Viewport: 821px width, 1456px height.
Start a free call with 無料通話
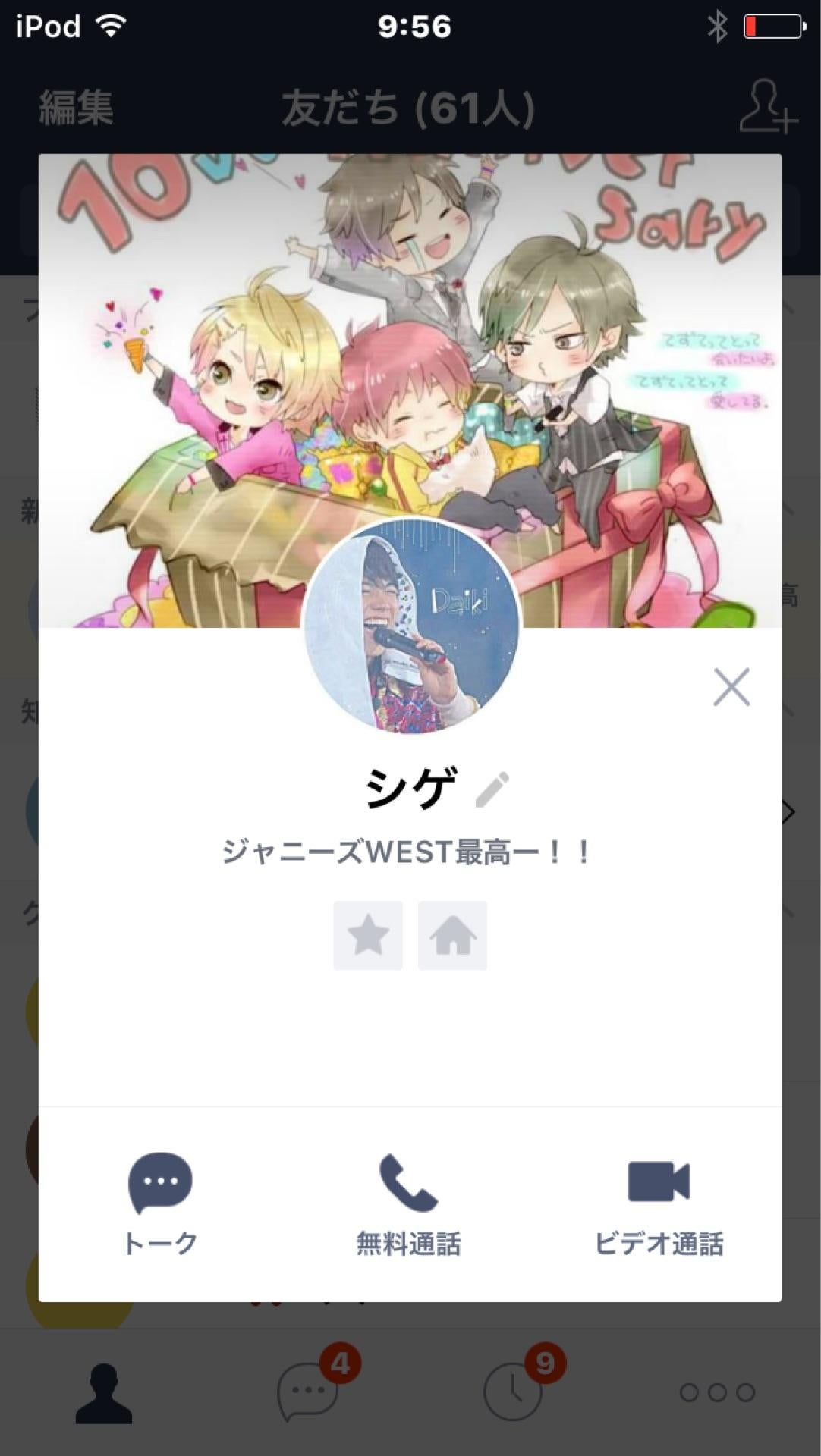pos(410,1191)
